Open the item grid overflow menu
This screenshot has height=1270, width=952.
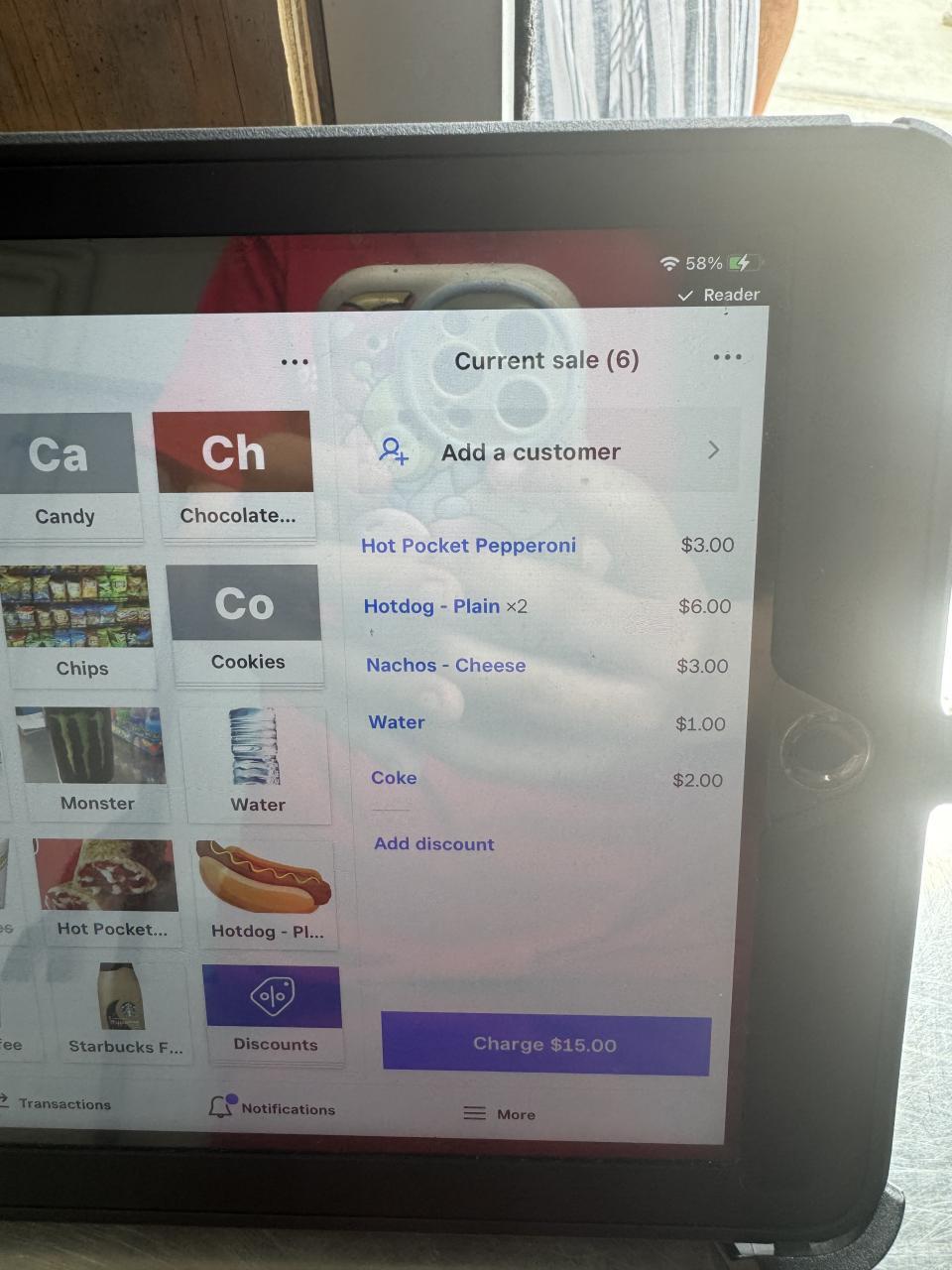coord(295,362)
